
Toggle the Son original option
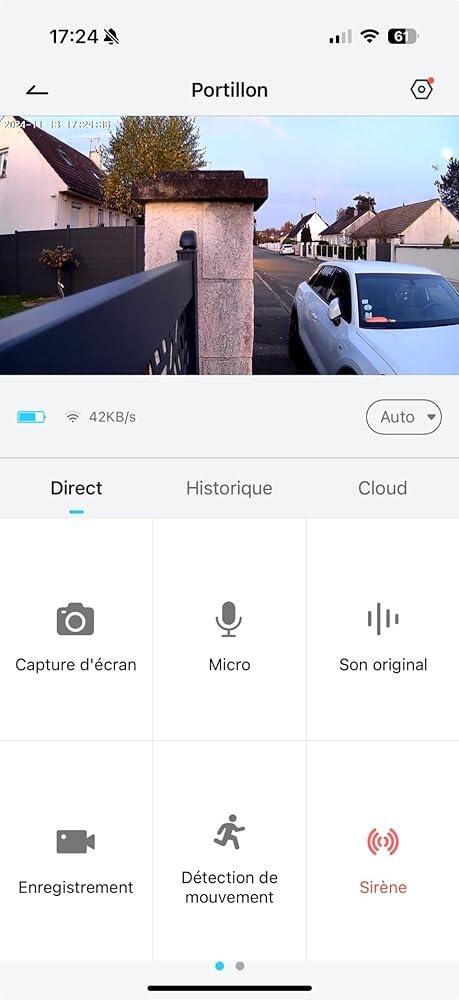click(x=382, y=629)
